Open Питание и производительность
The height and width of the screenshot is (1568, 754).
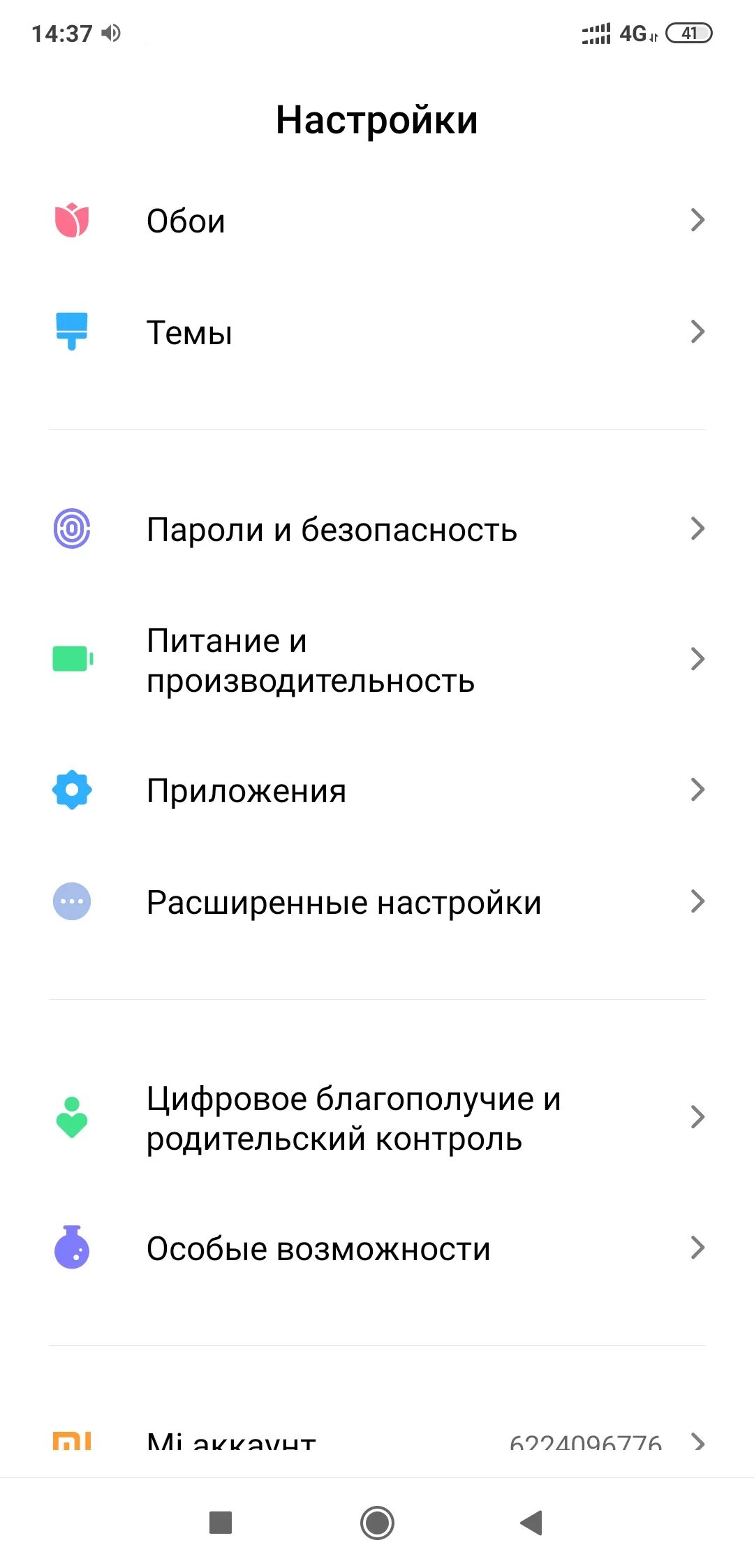pyautogui.click(x=377, y=660)
